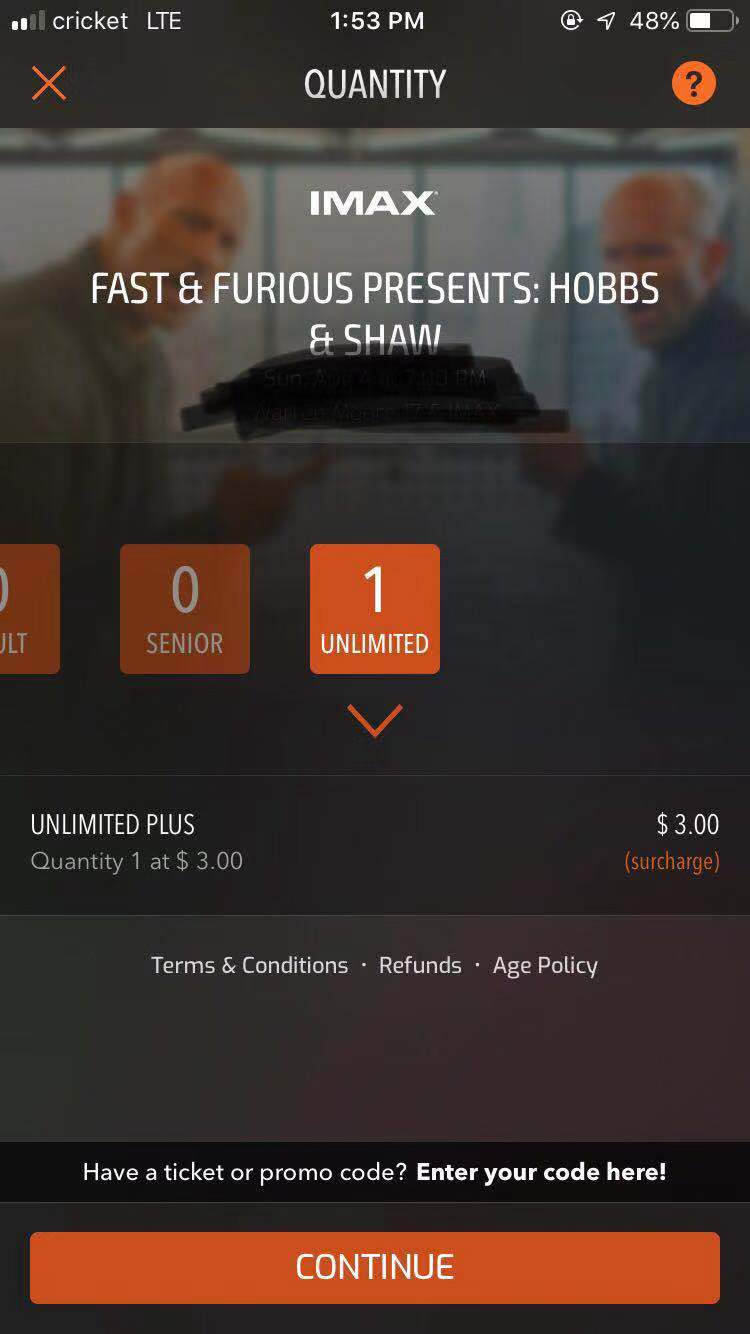The image size is (750, 1334).
Task: View the Refunds policy
Action: click(x=420, y=965)
